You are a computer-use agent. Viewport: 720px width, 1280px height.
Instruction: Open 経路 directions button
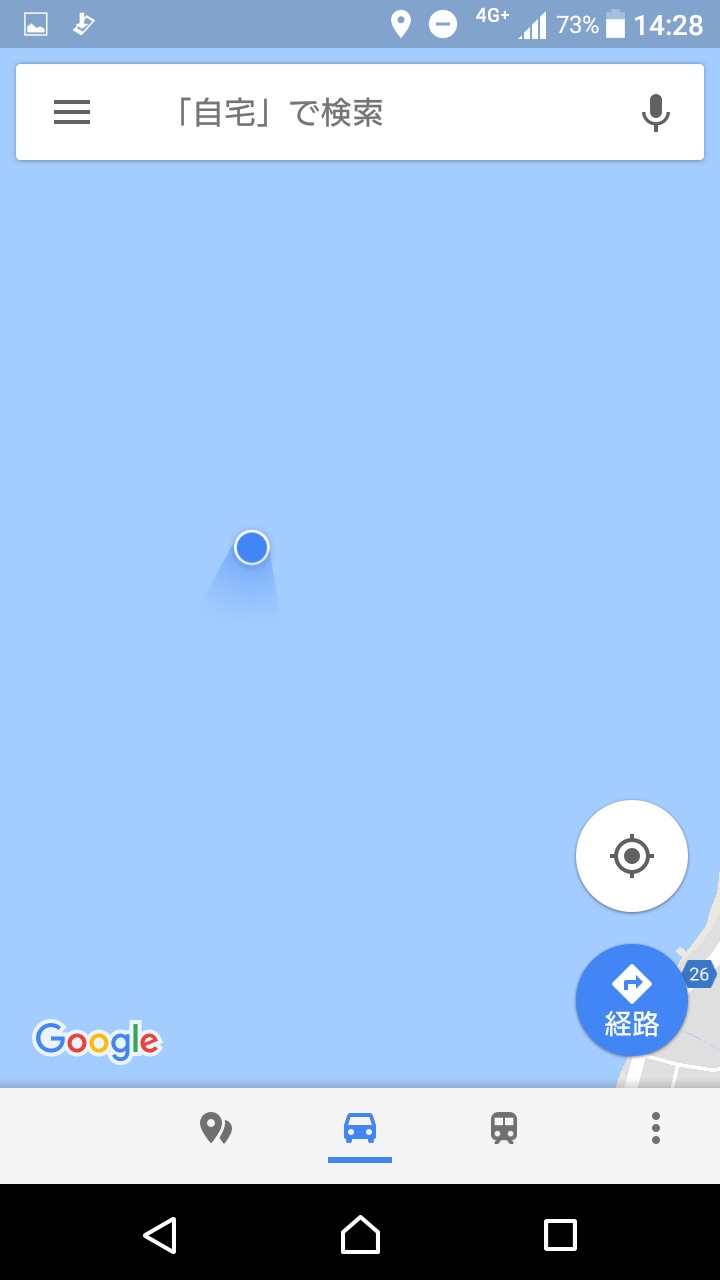(631, 1000)
